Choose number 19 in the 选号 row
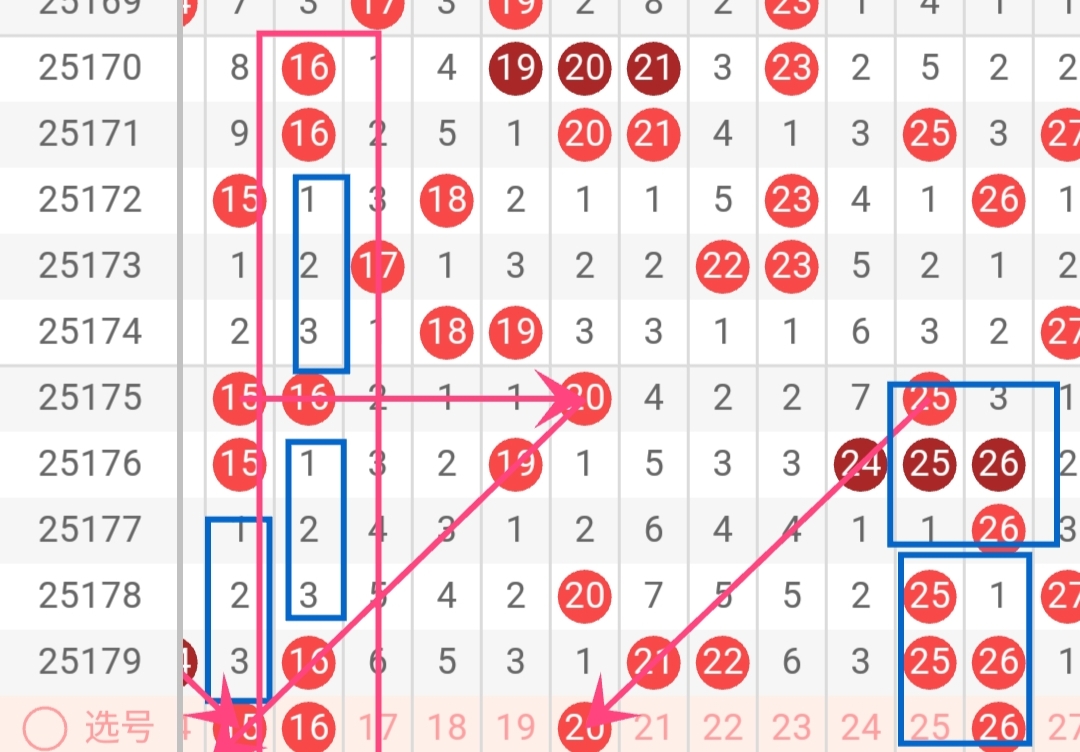This screenshot has height=752, width=1080. pyautogui.click(x=515, y=728)
